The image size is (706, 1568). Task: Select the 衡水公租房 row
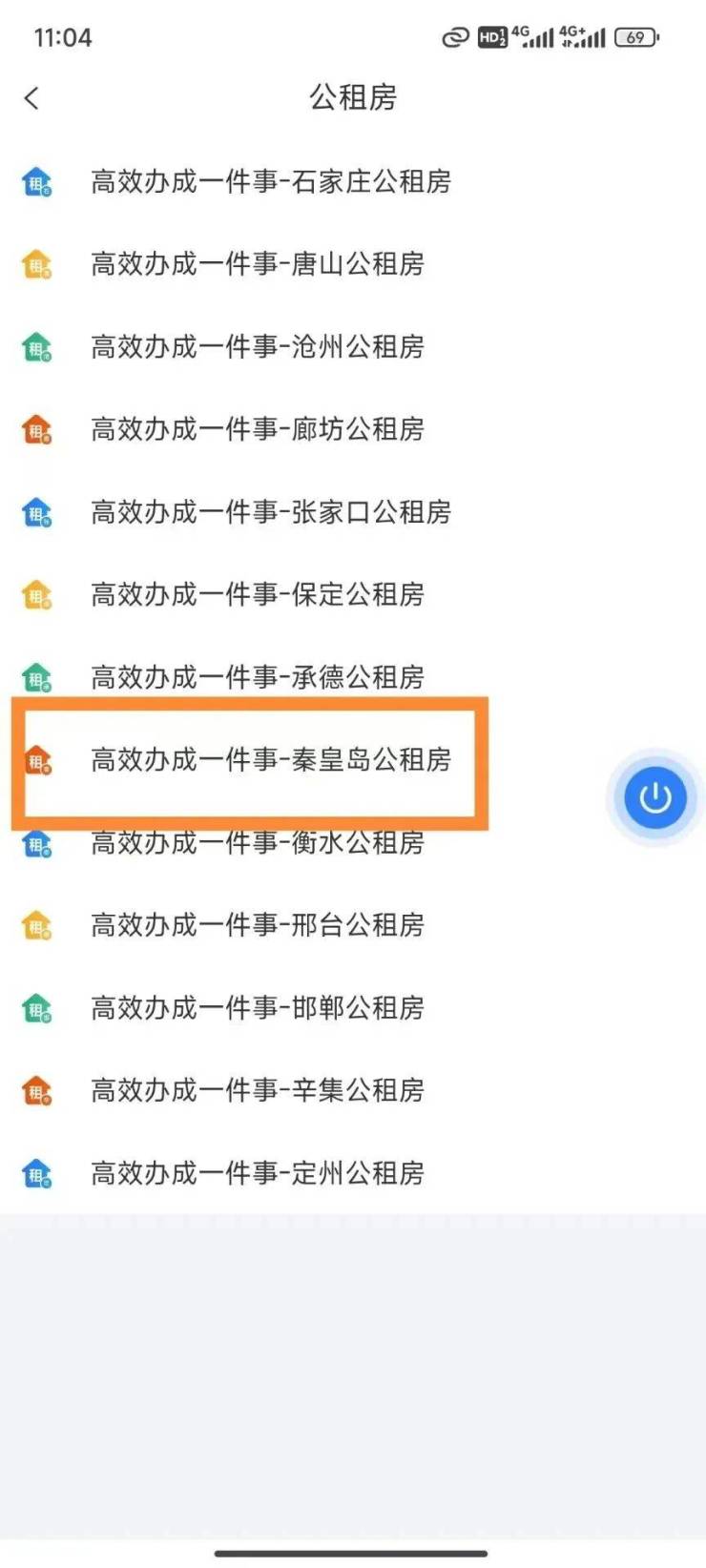tap(258, 844)
